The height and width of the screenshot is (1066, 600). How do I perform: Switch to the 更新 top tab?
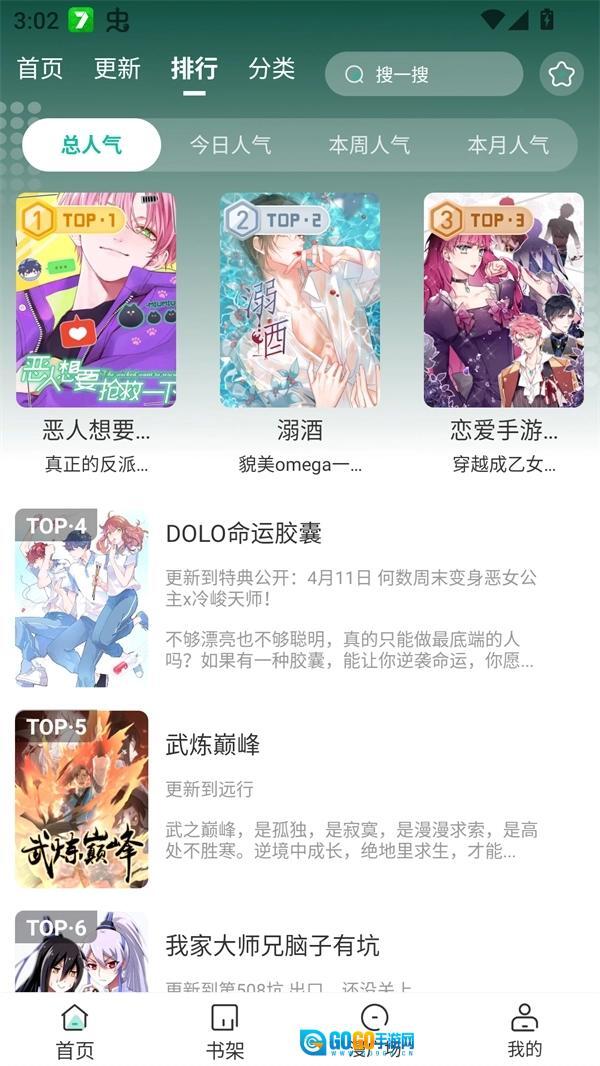click(x=117, y=69)
